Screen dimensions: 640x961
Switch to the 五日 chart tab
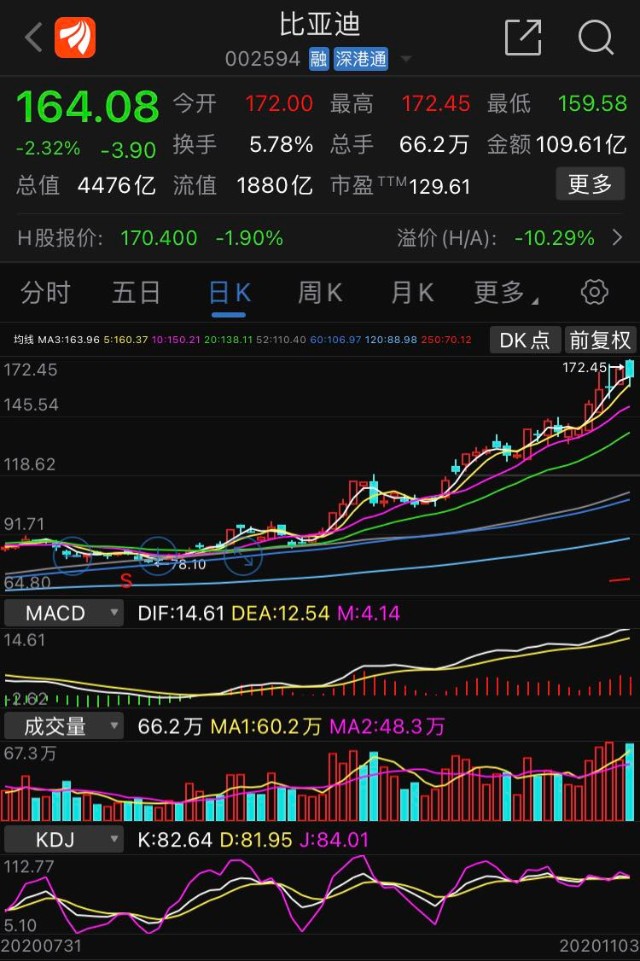136,292
